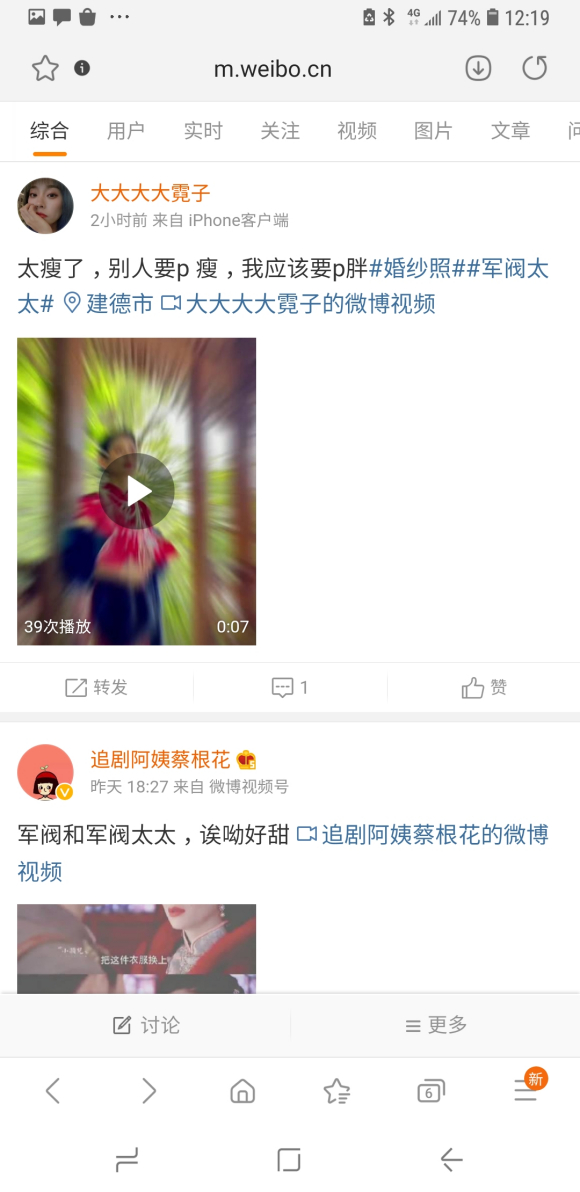Open the comments on 大大大大霓子's post
The image size is (580, 1192).
click(290, 688)
